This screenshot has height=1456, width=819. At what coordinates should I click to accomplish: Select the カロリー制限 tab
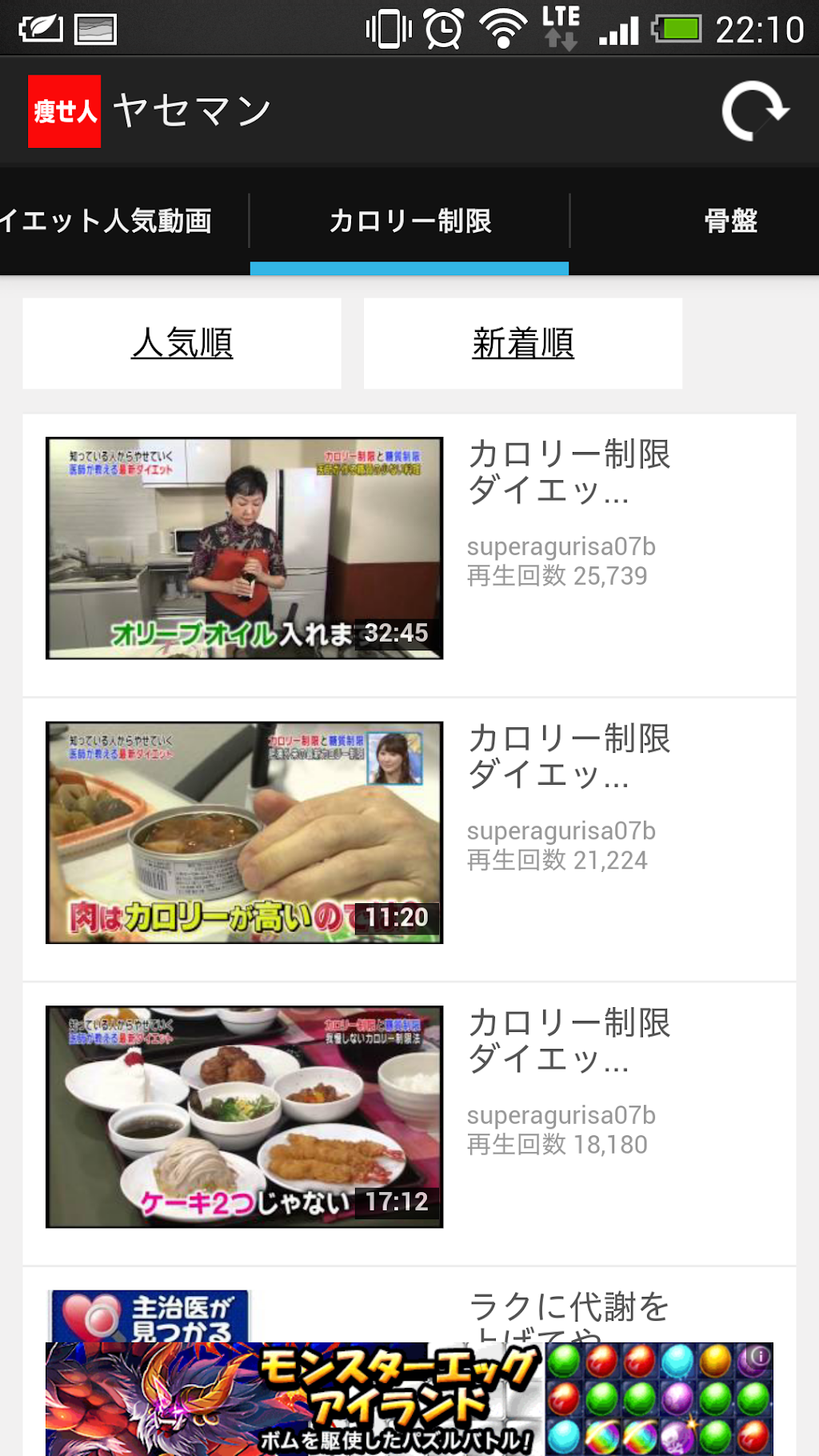pyautogui.click(x=409, y=221)
